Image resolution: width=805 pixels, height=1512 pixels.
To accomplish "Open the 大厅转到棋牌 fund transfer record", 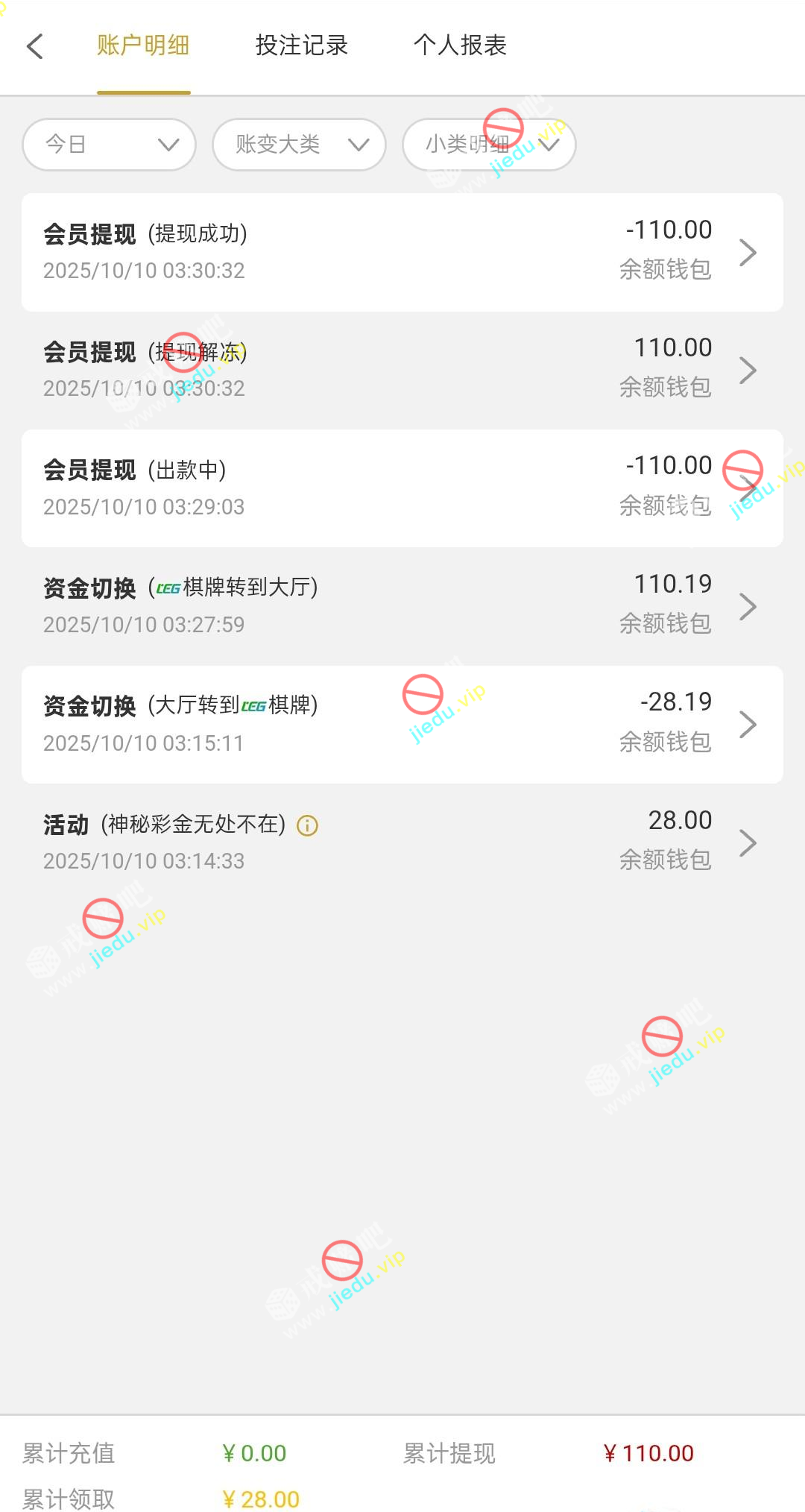I will 402,724.
